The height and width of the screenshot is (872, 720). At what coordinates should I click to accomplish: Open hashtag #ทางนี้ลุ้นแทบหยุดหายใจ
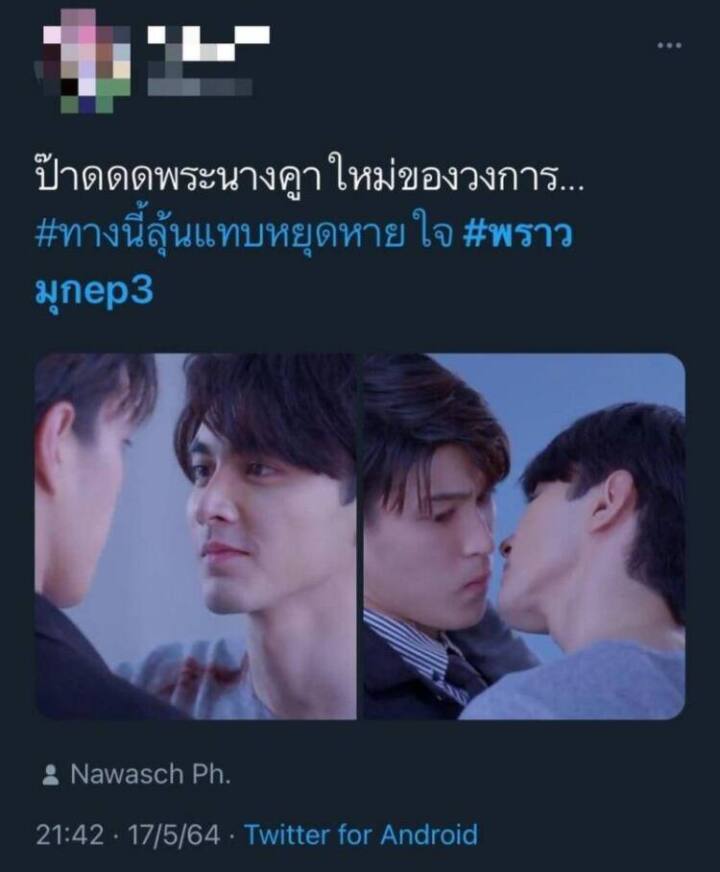(x=240, y=239)
